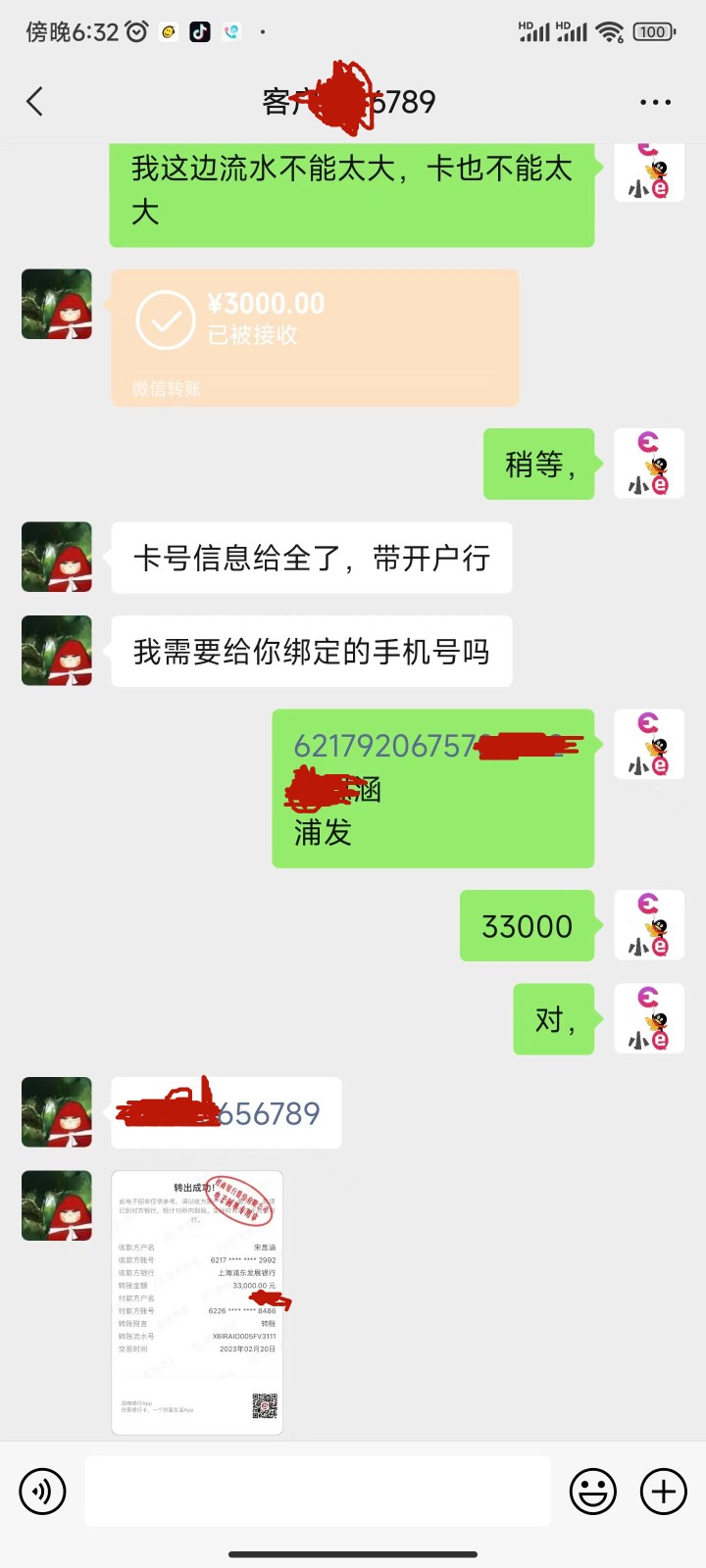Switch to voice input mode
This screenshot has width=706, height=1568.
tap(42, 1492)
